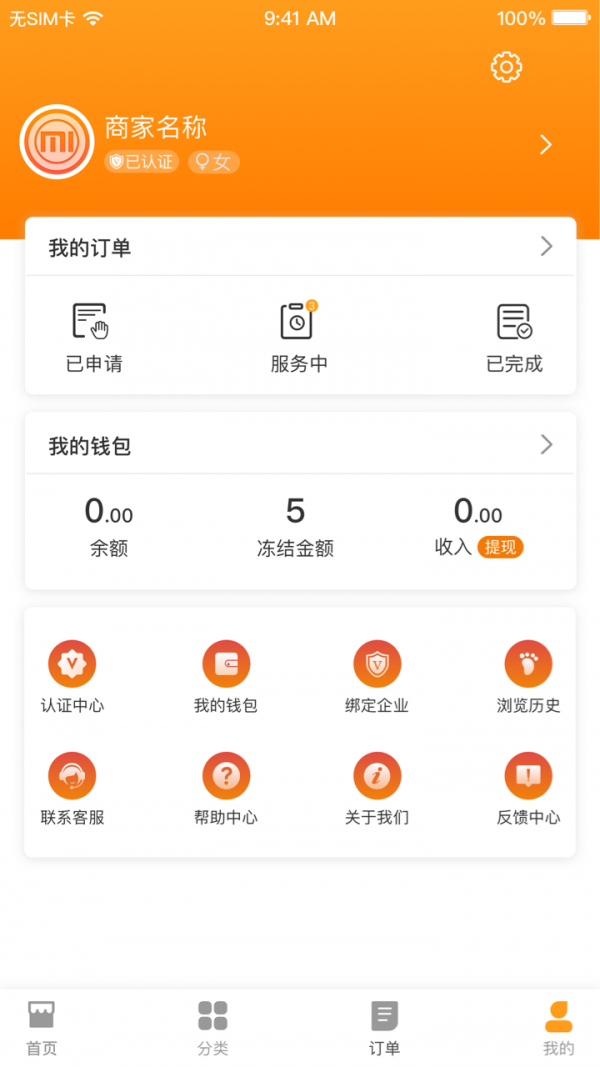Switch to the 订单 tab

(x=384, y=1028)
